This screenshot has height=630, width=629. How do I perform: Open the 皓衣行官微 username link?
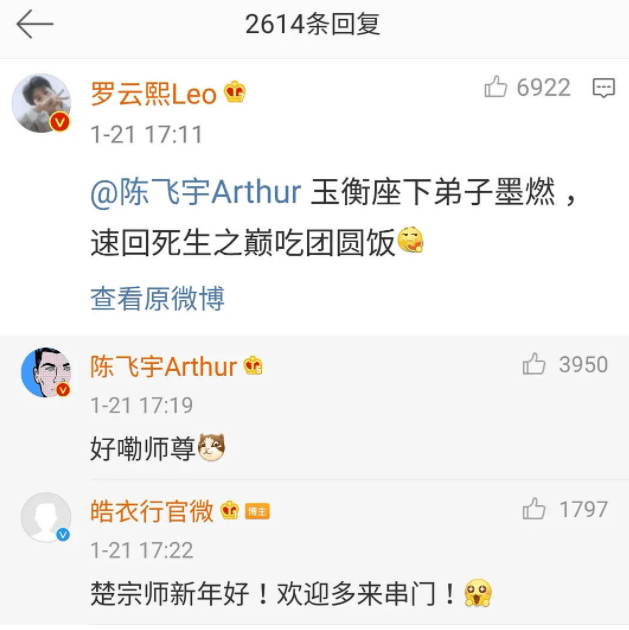pos(152,511)
